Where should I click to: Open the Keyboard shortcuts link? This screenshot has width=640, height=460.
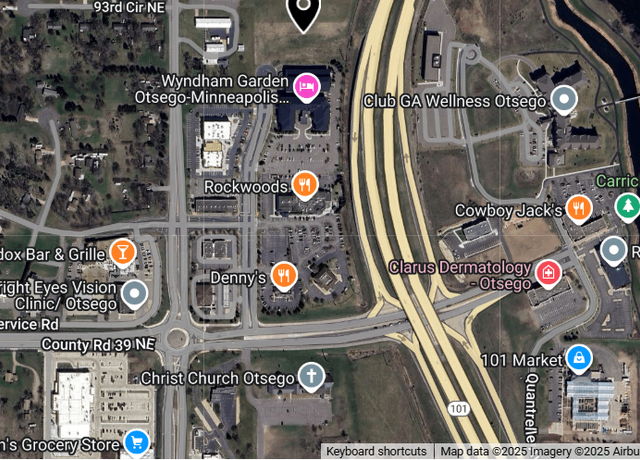[377, 451]
